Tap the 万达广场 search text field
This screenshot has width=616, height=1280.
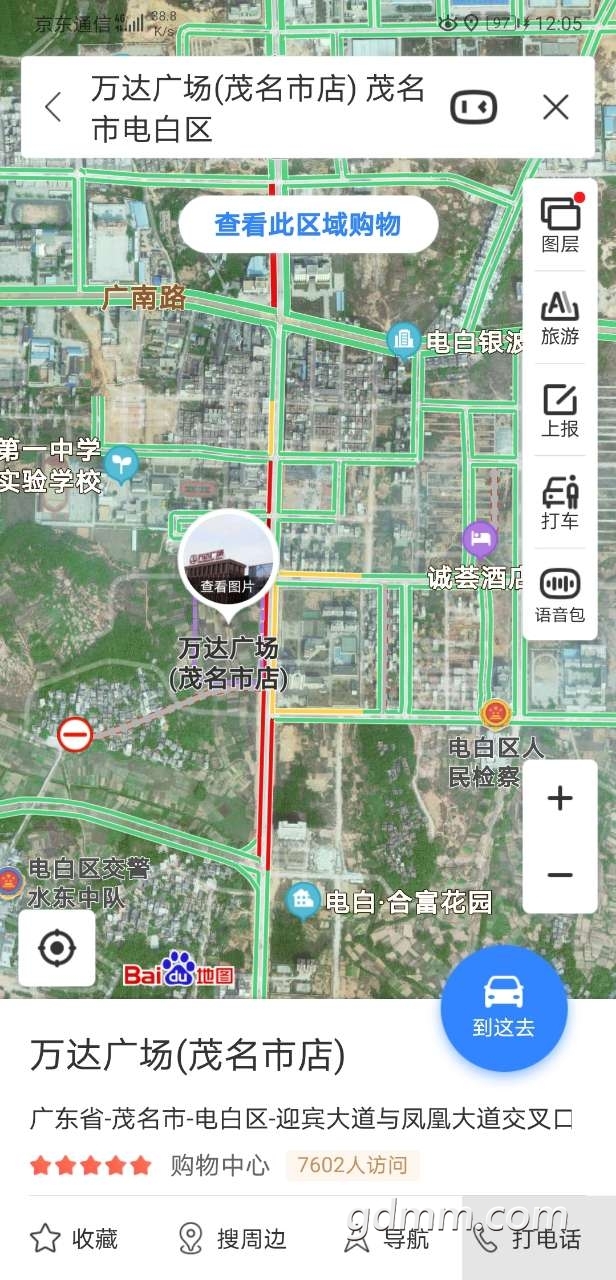click(258, 107)
